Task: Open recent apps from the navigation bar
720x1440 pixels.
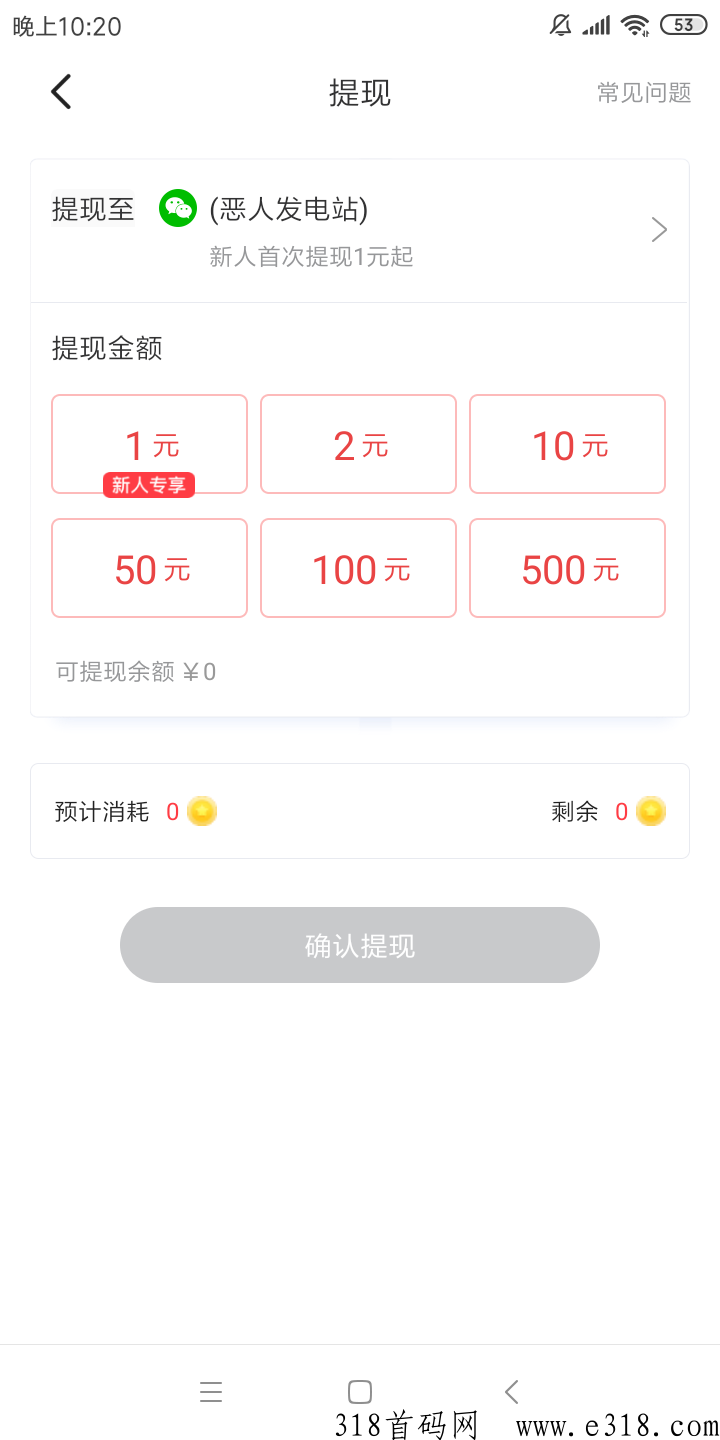Action: pyautogui.click(x=211, y=1391)
